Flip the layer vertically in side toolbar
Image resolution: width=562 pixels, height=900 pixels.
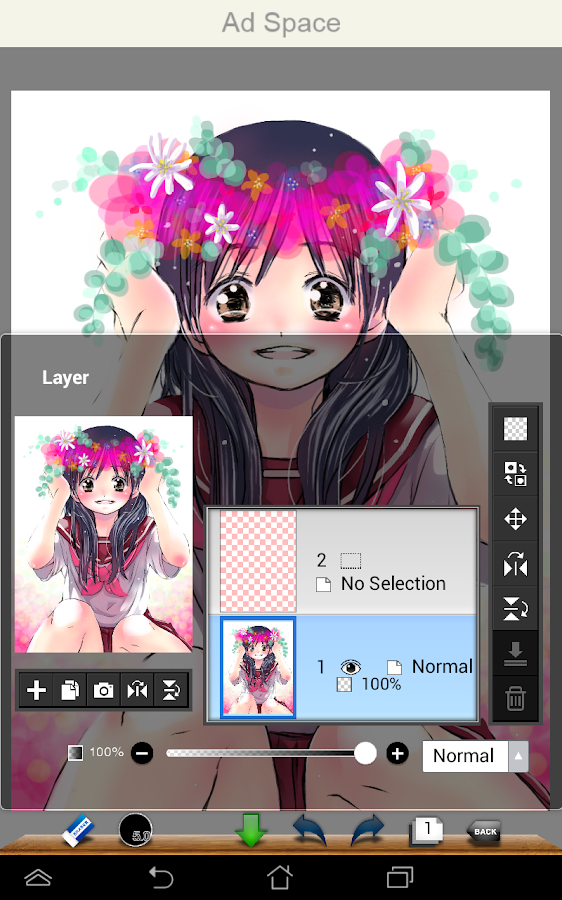(515, 609)
